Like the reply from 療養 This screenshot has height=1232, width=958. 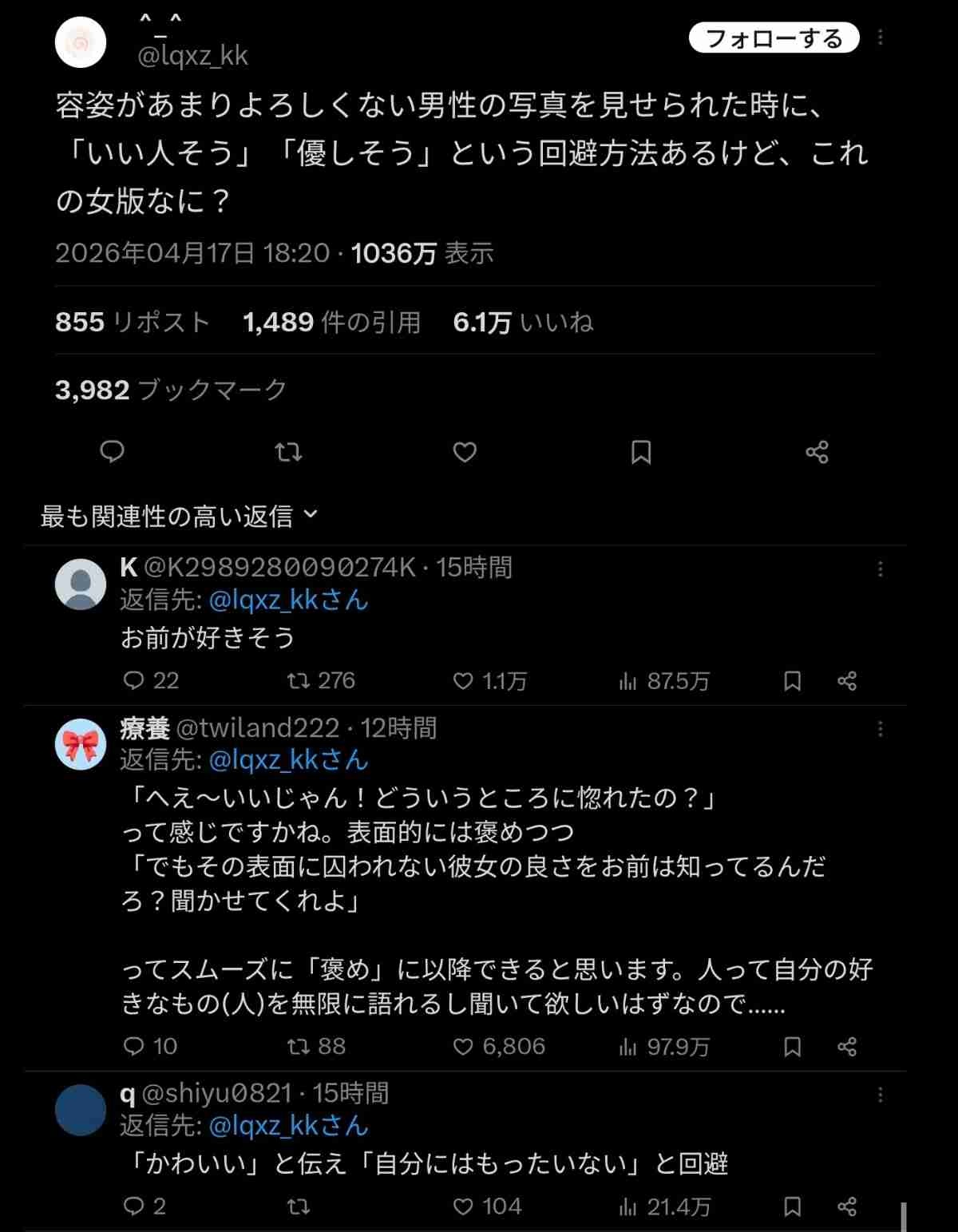coord(463,1047)
